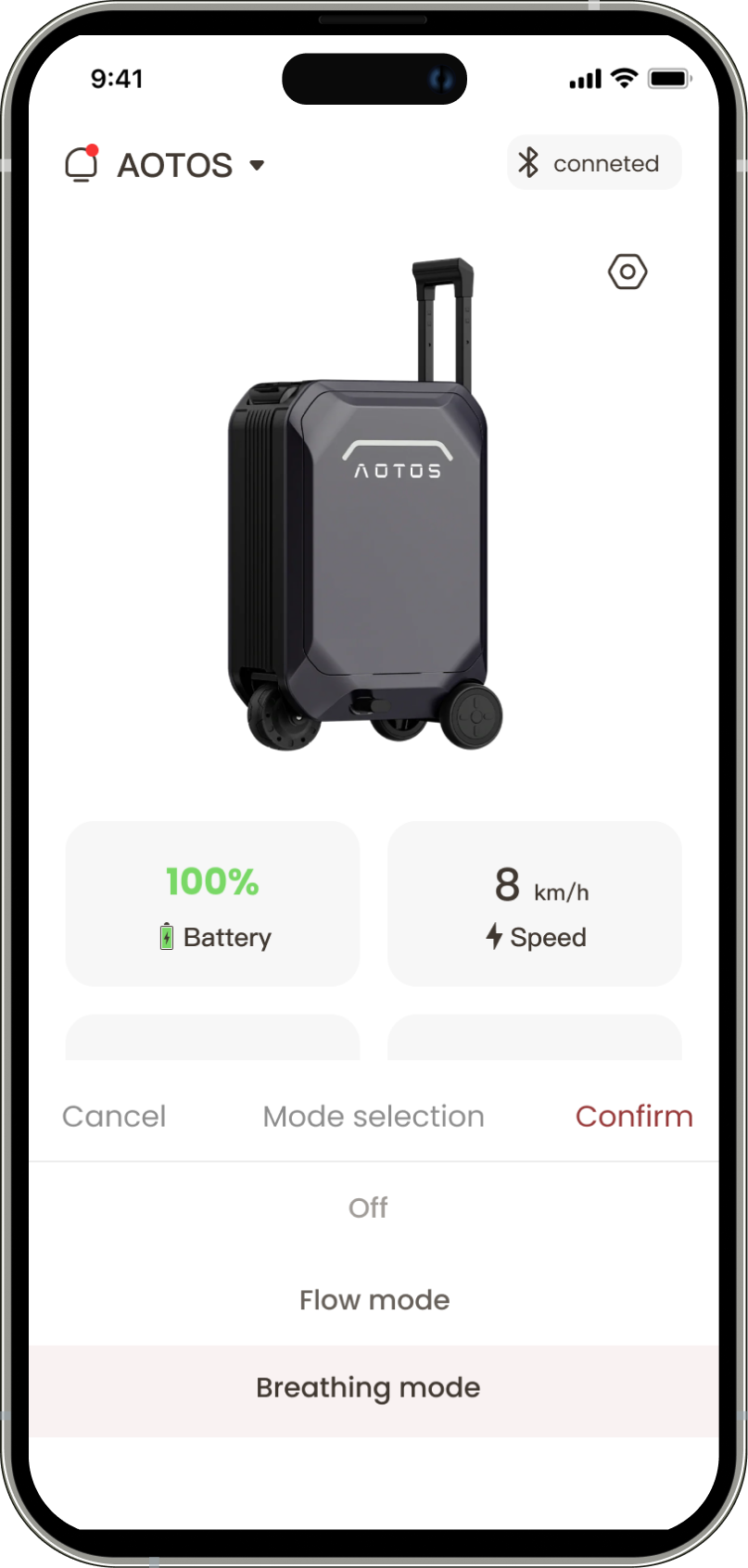The image size is (748, 1568).
Task: Open the notifications bell
Action: click(82, 164)
